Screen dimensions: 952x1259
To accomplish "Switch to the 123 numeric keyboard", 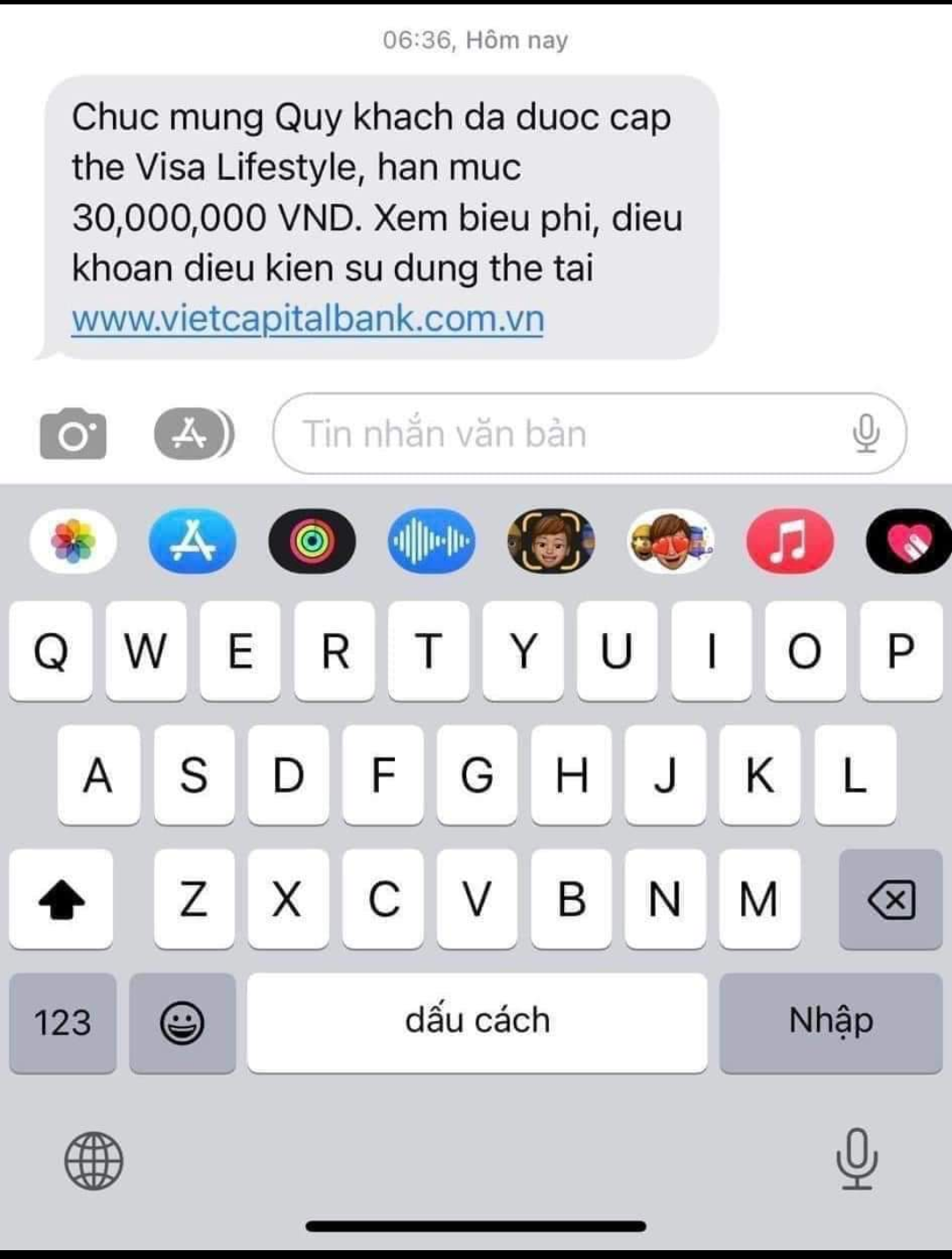I will [63, 1023].
